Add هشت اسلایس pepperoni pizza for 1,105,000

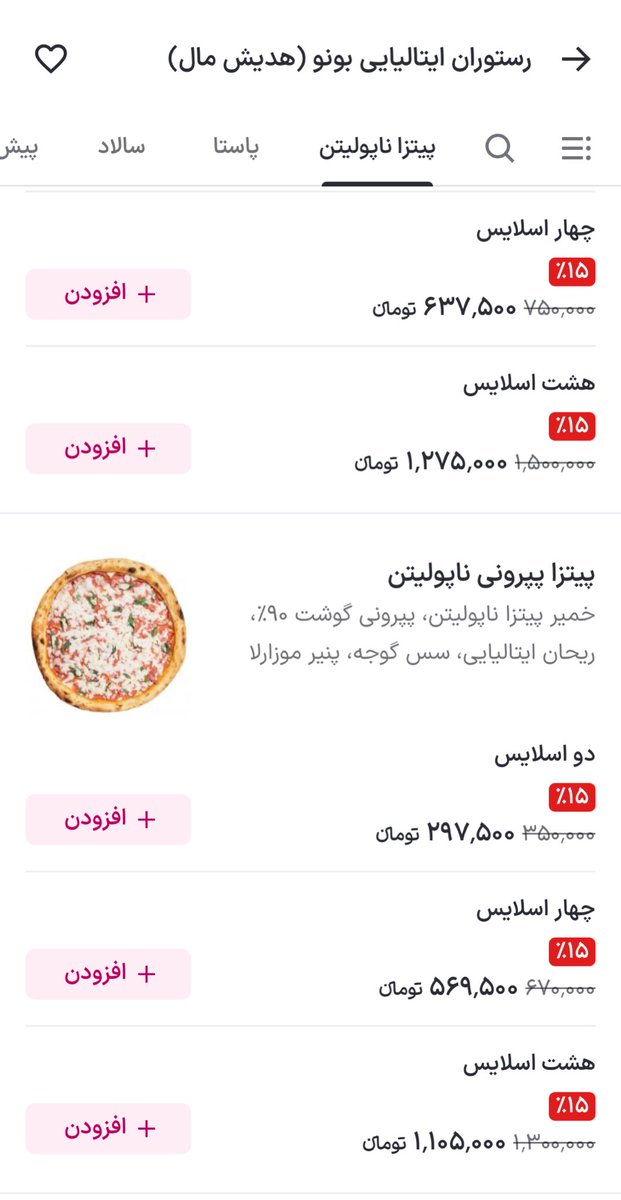click(108, 1128)
